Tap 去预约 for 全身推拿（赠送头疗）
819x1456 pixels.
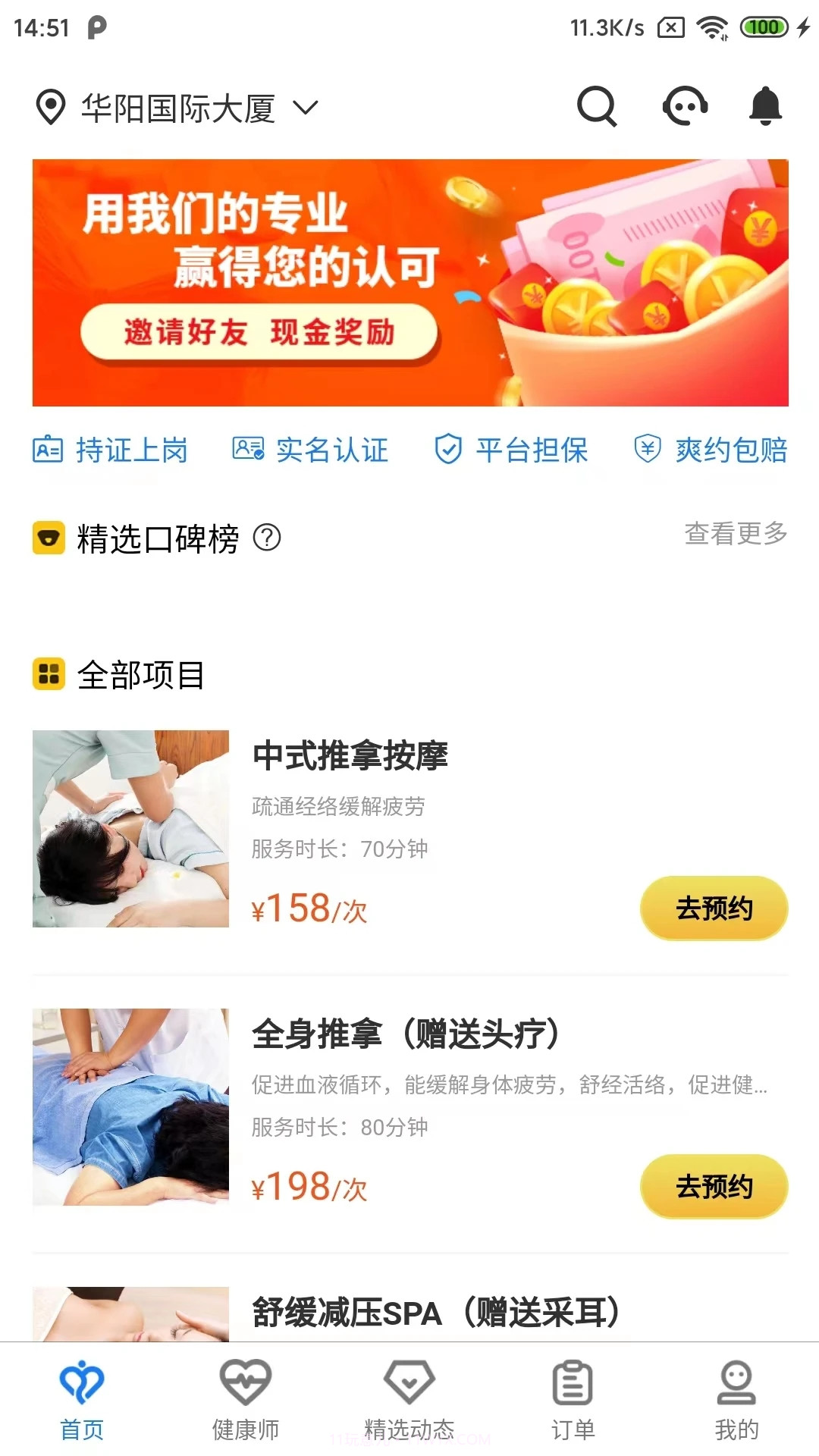[714, 1188]
